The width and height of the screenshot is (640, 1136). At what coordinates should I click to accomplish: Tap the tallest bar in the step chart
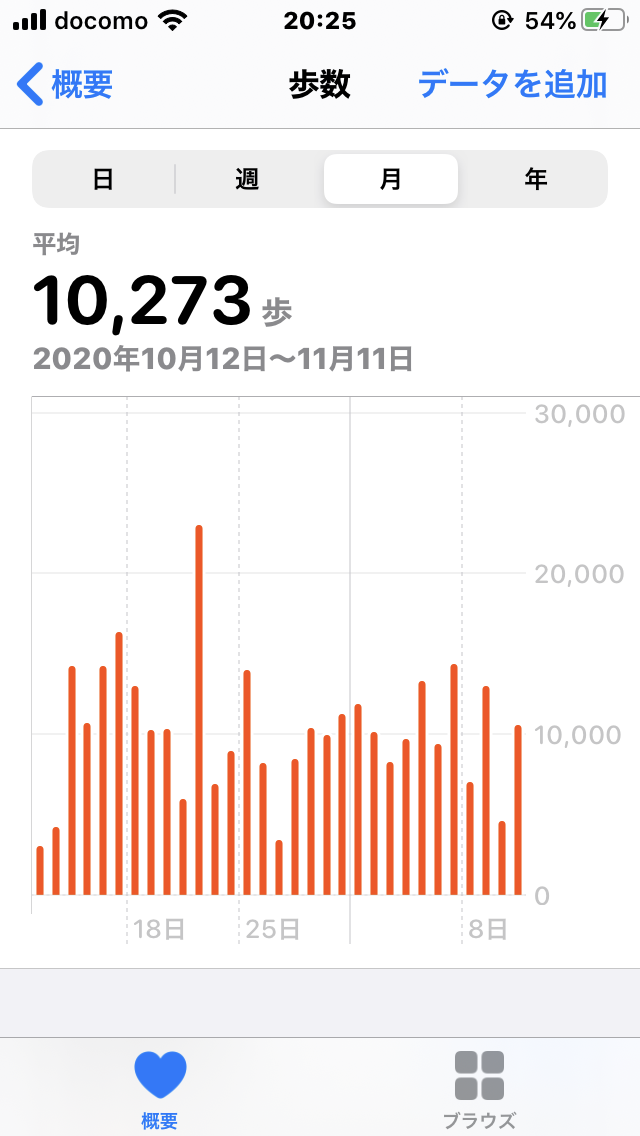[199, 710]
